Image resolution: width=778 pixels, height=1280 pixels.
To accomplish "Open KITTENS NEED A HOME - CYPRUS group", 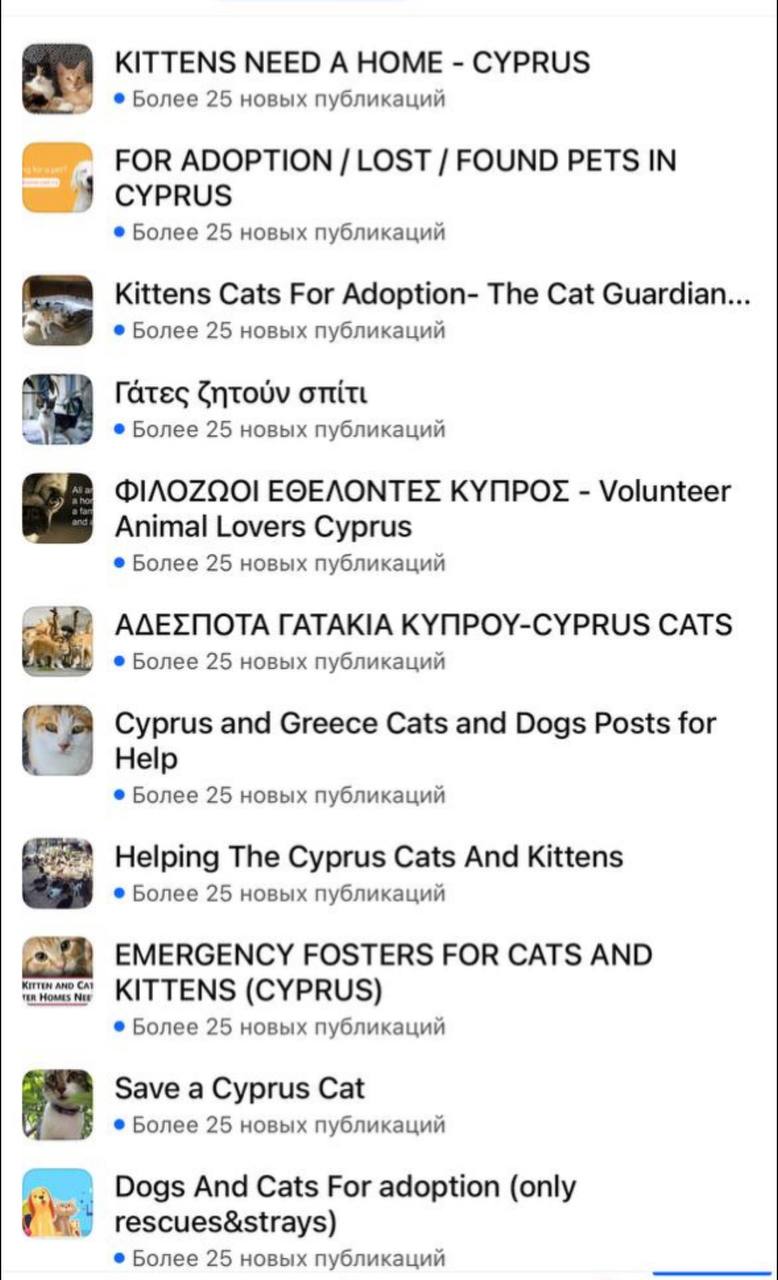I will pyautogui.click(x=352, y=63).
